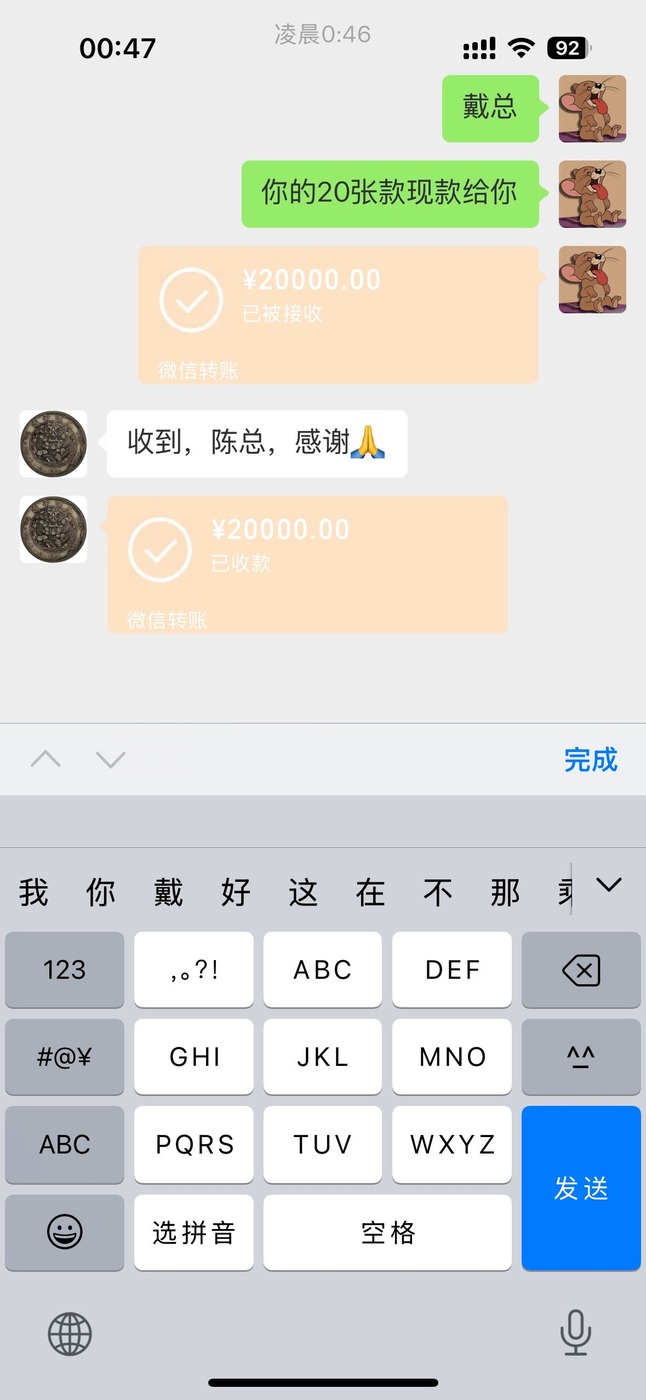Tap 完成 to dismiss the keyboard
This screenshot has height=1400, width=646.
pyautogui.click(x=590, y=760)
